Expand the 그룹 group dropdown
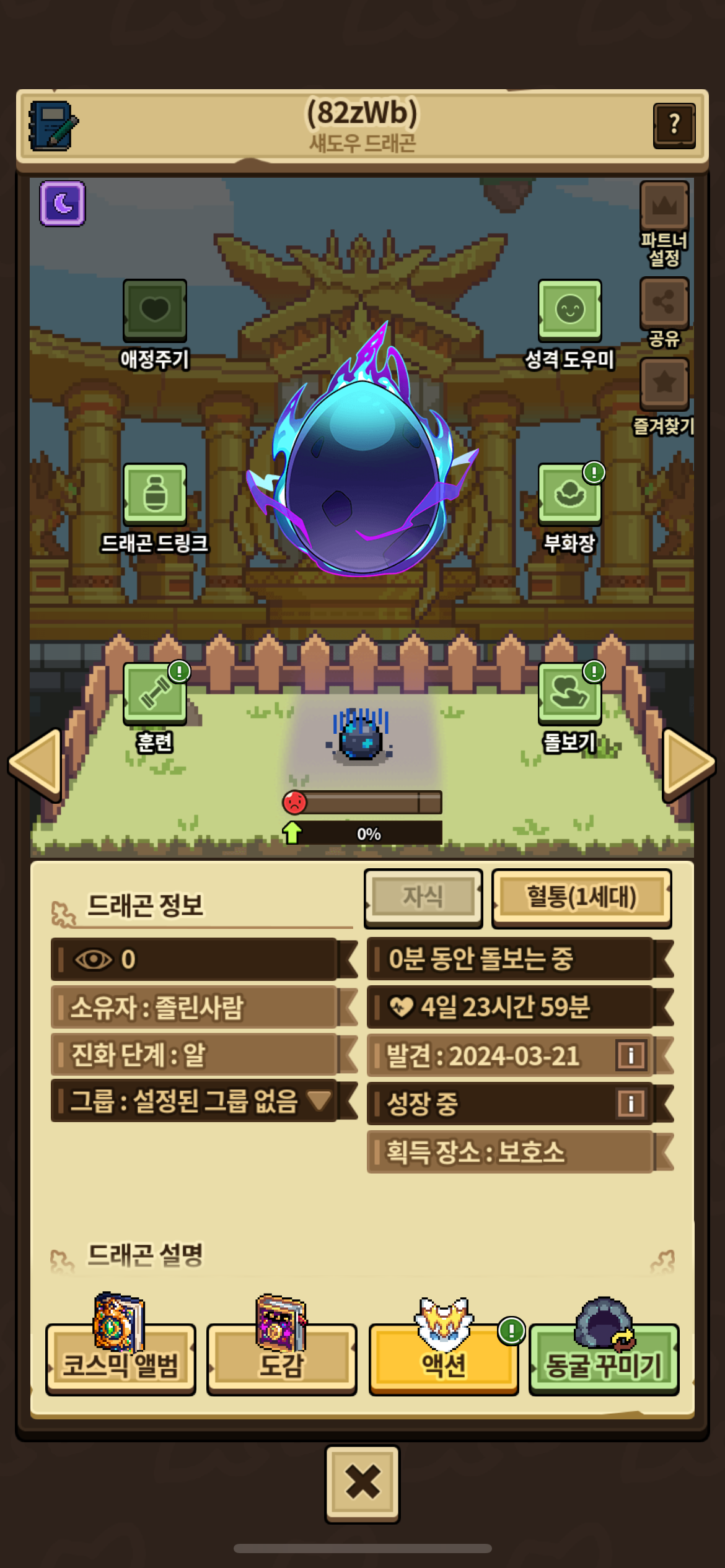The width and height of the screenshot is (725, 1568). pos(319,1100)
